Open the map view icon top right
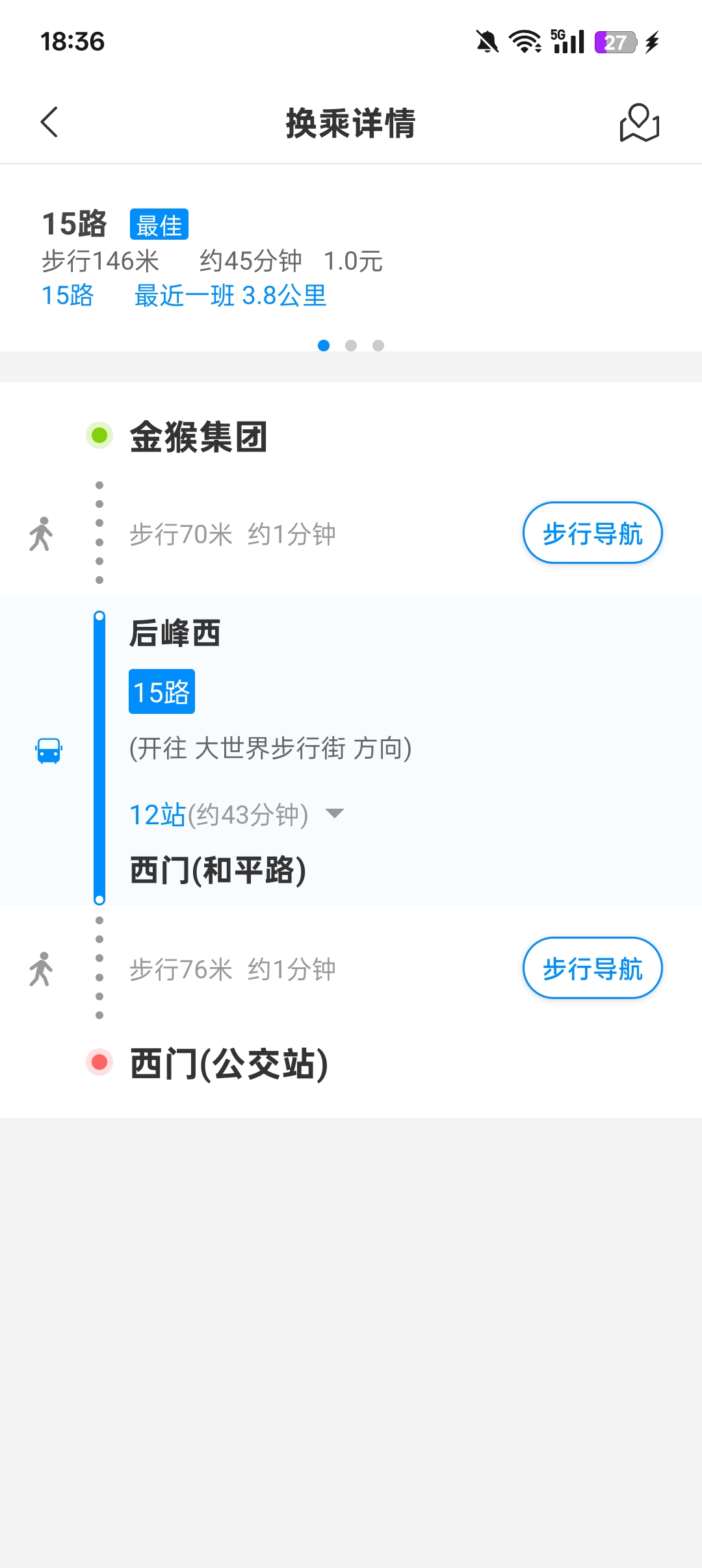This screenshot has width=702, height=1568. point(636,123)
